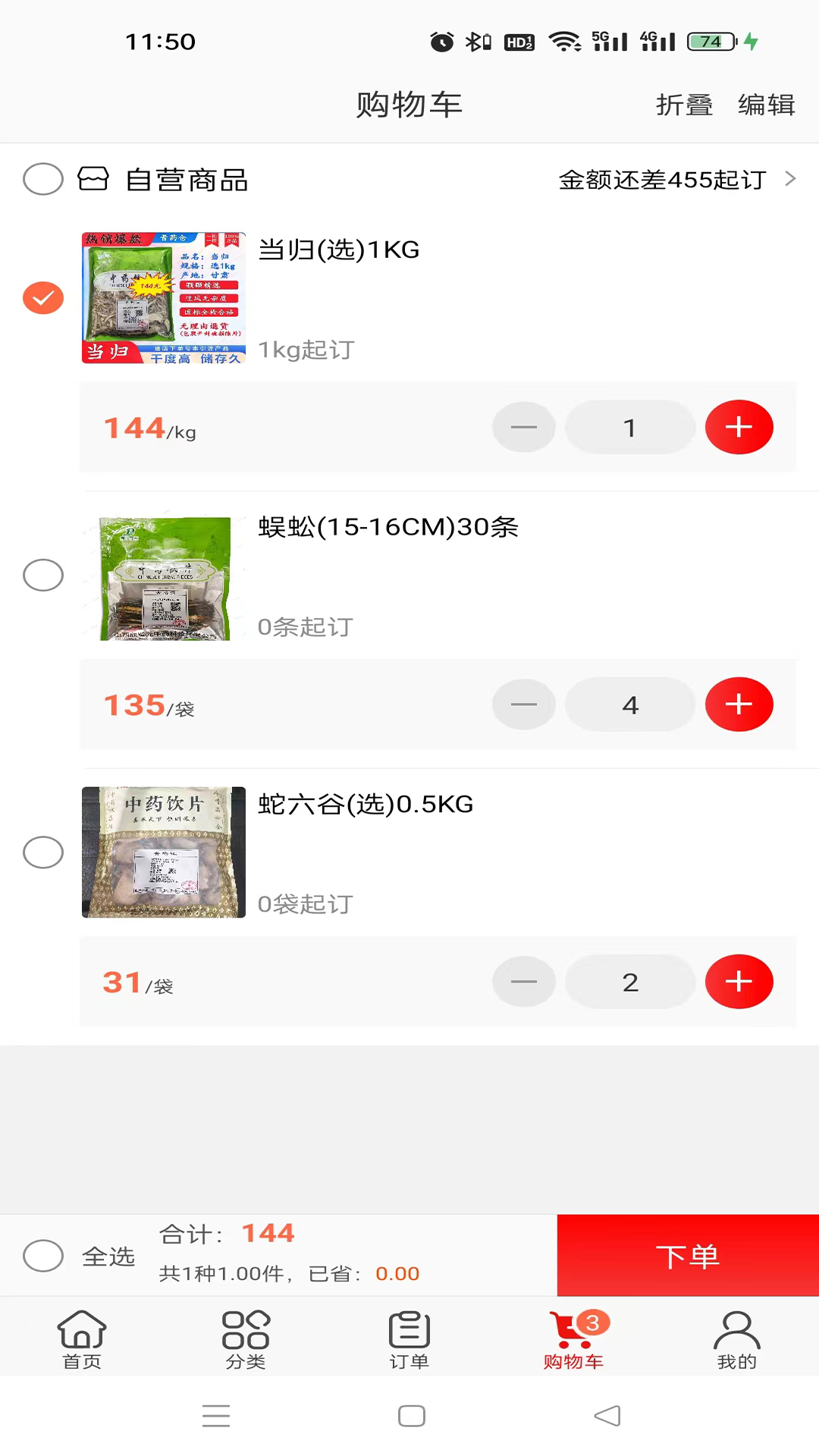Uncheck the 当归(选)1KG item selection
Image resolution: width=819 pixels, height=1456 pixels.
coord(43,298)
